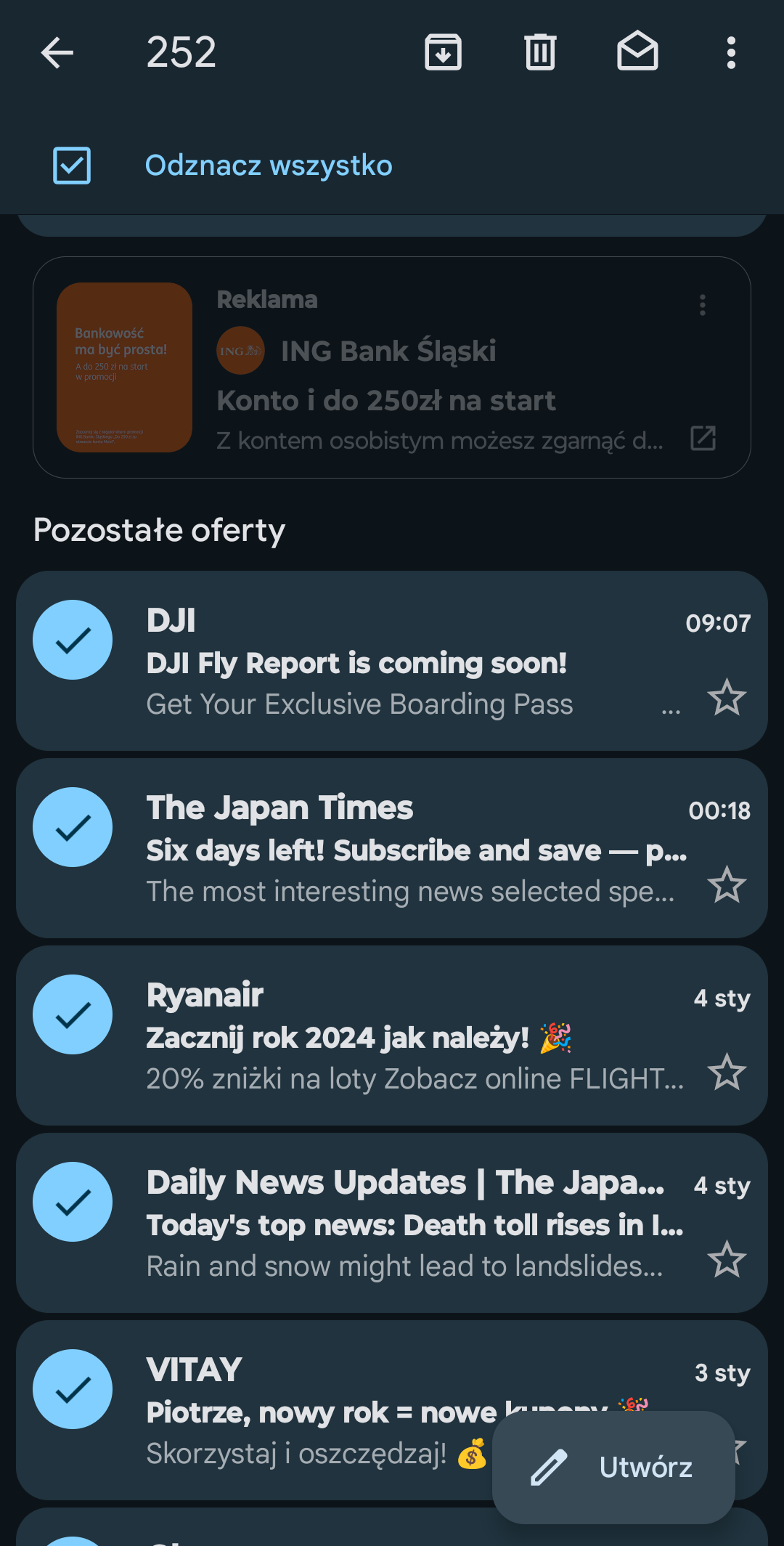Mark selected emails as read
Screen dimensions: 784x1546
click(x=637, y=52)
